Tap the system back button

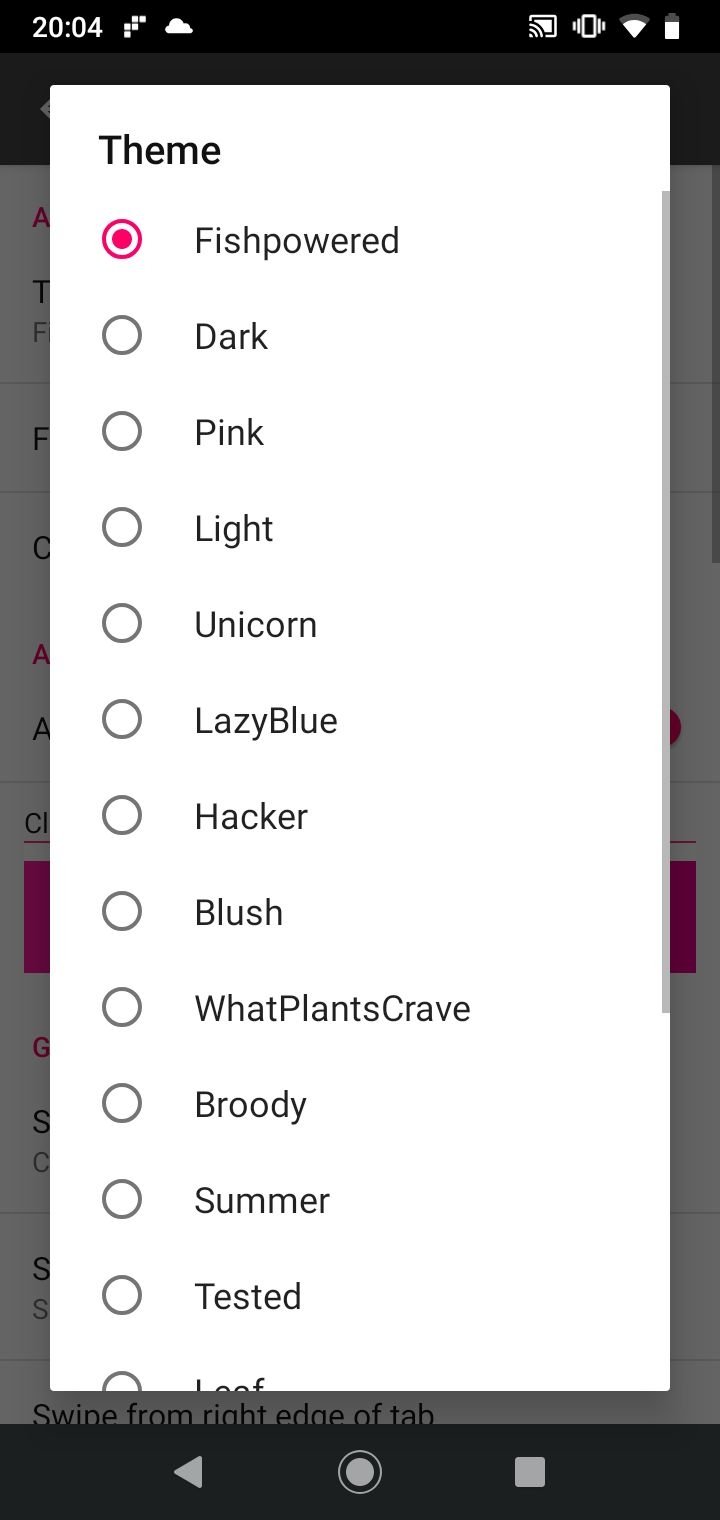click(189, 1472)
